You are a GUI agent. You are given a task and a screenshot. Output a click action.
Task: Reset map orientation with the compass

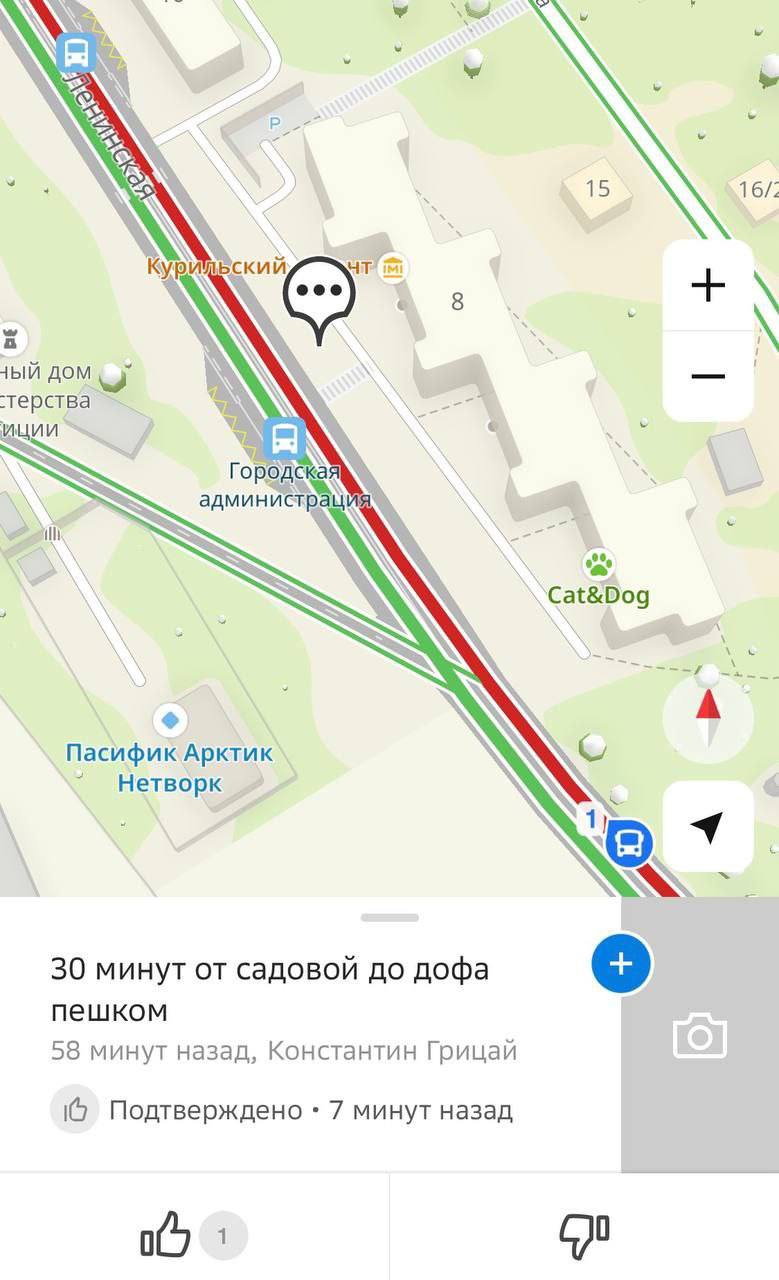pos(708,718)
